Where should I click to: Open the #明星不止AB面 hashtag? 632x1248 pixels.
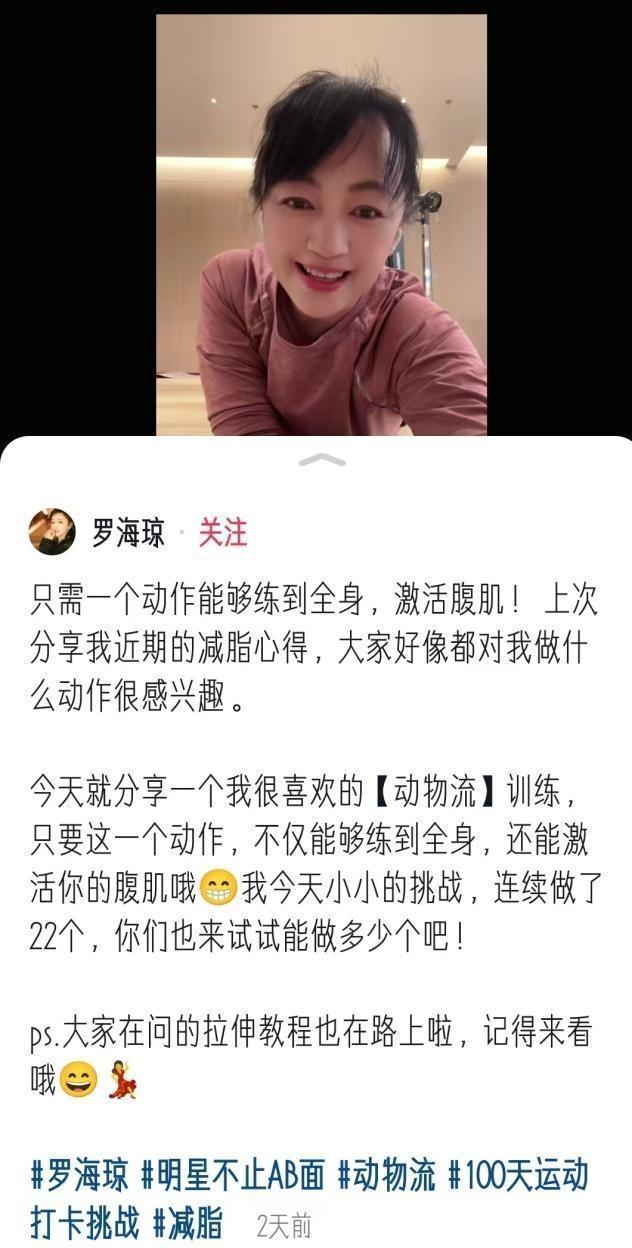[233, 1176]
